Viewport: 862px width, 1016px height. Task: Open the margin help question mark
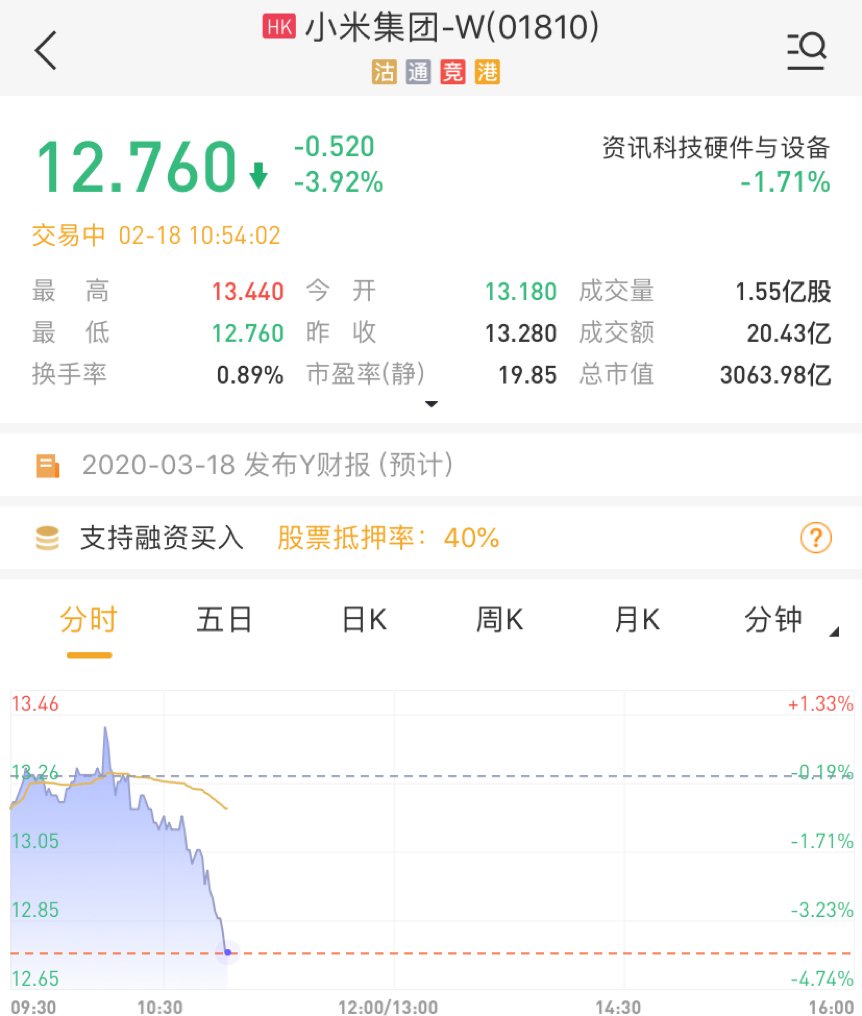tap(815, 538)
